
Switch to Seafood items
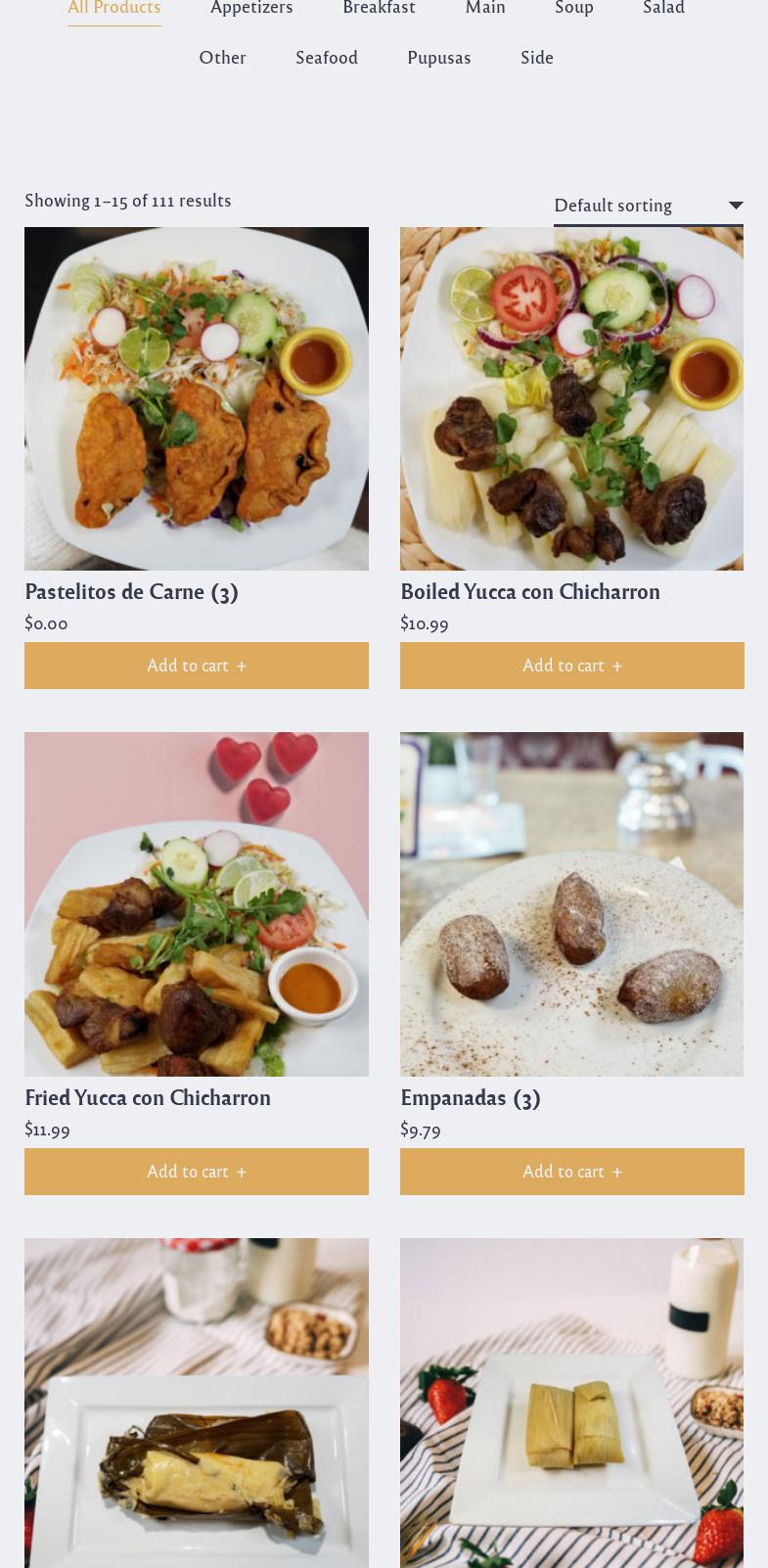(x=327, y=58)
